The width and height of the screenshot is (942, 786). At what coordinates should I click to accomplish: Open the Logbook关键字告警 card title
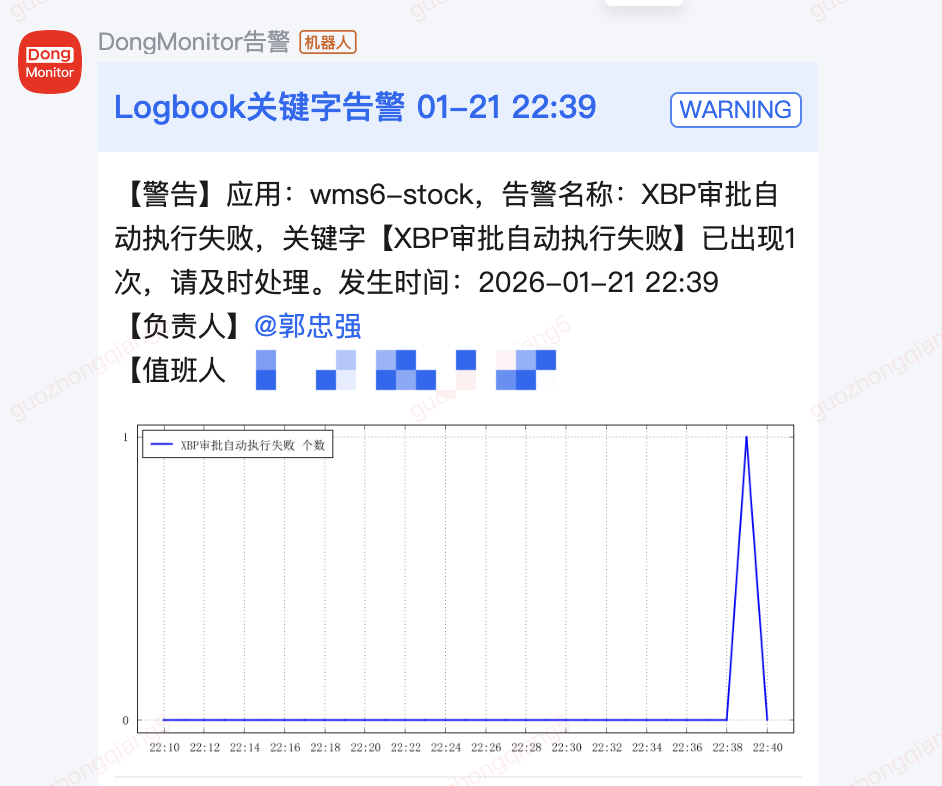(x=355, y=107)
